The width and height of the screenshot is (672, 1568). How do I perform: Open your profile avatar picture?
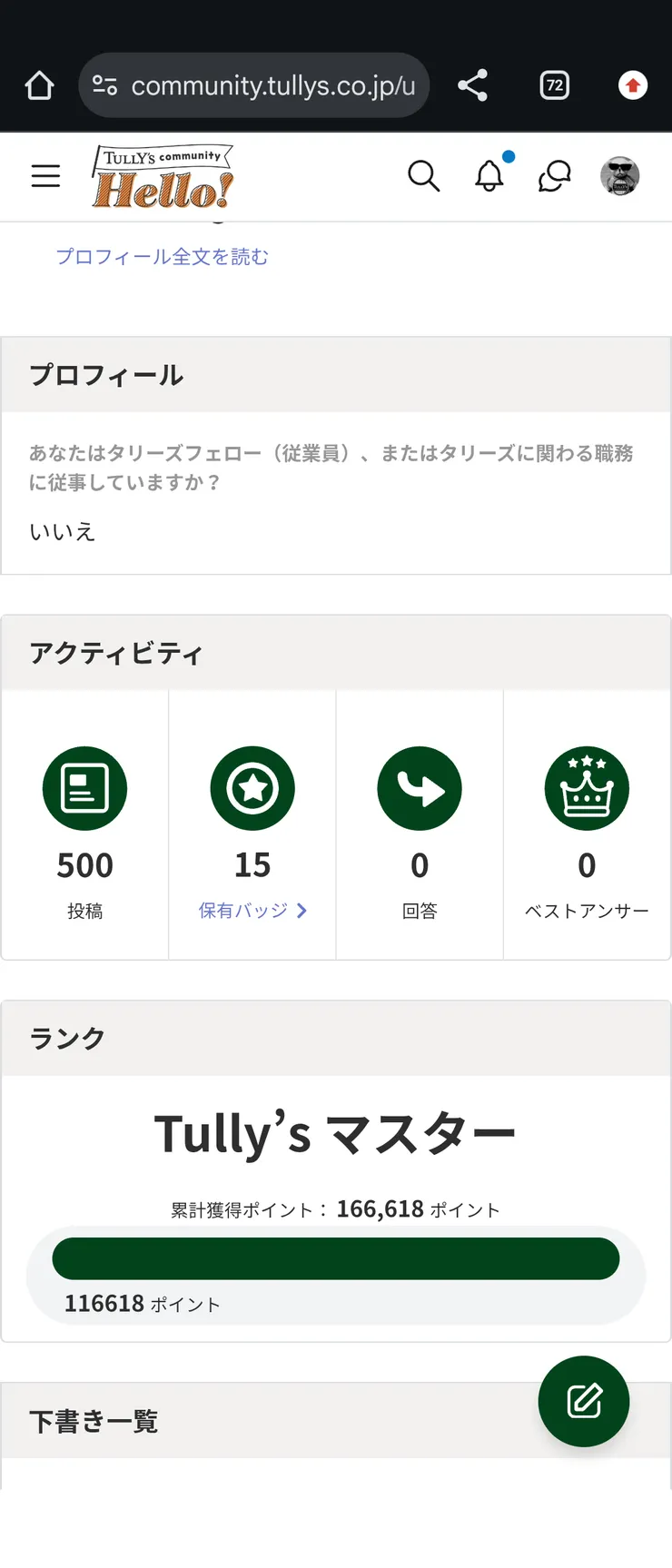pyautogui.click(x=620, y=177)
